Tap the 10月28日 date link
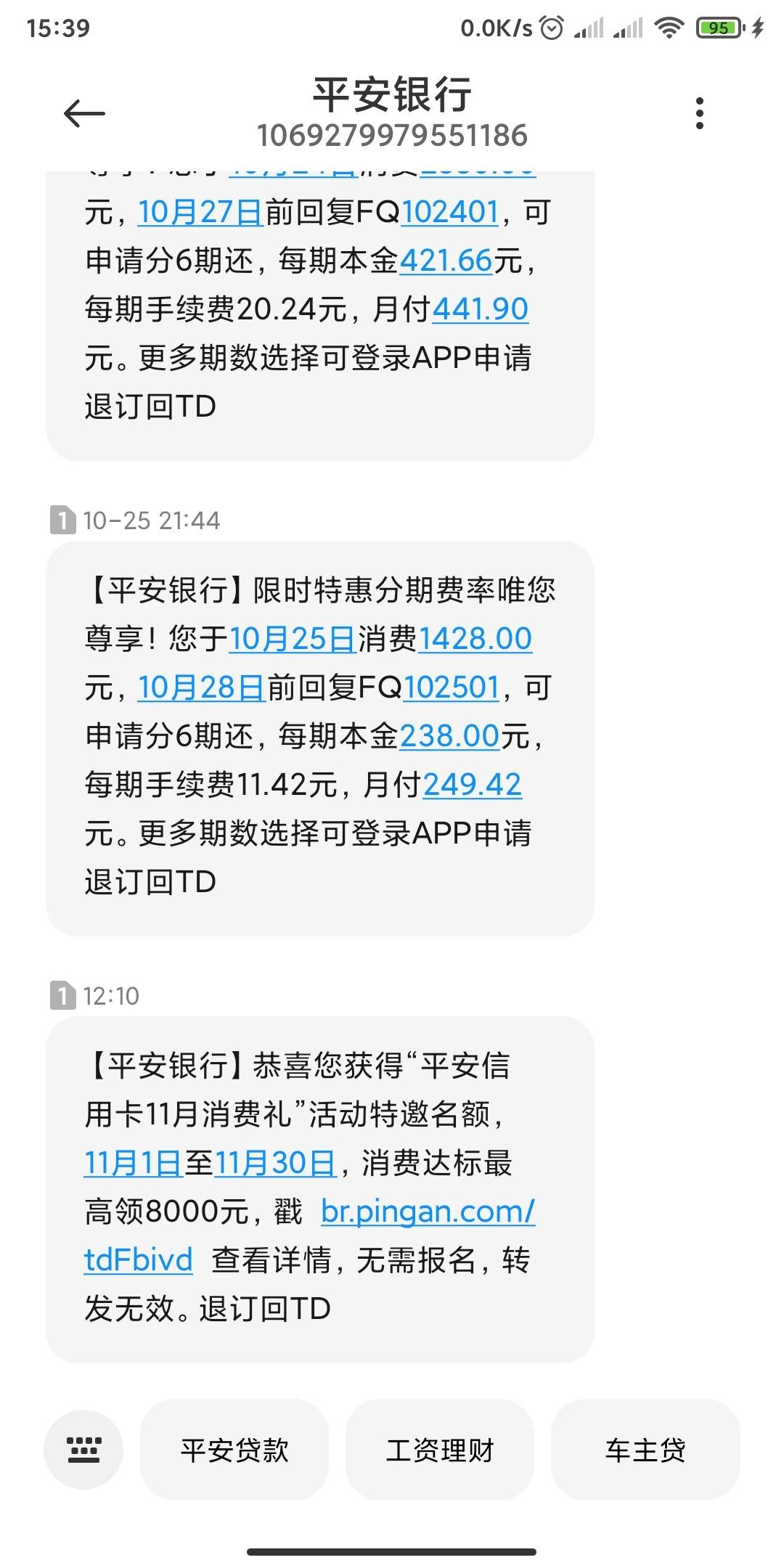784x1568 pixels. 201,687
